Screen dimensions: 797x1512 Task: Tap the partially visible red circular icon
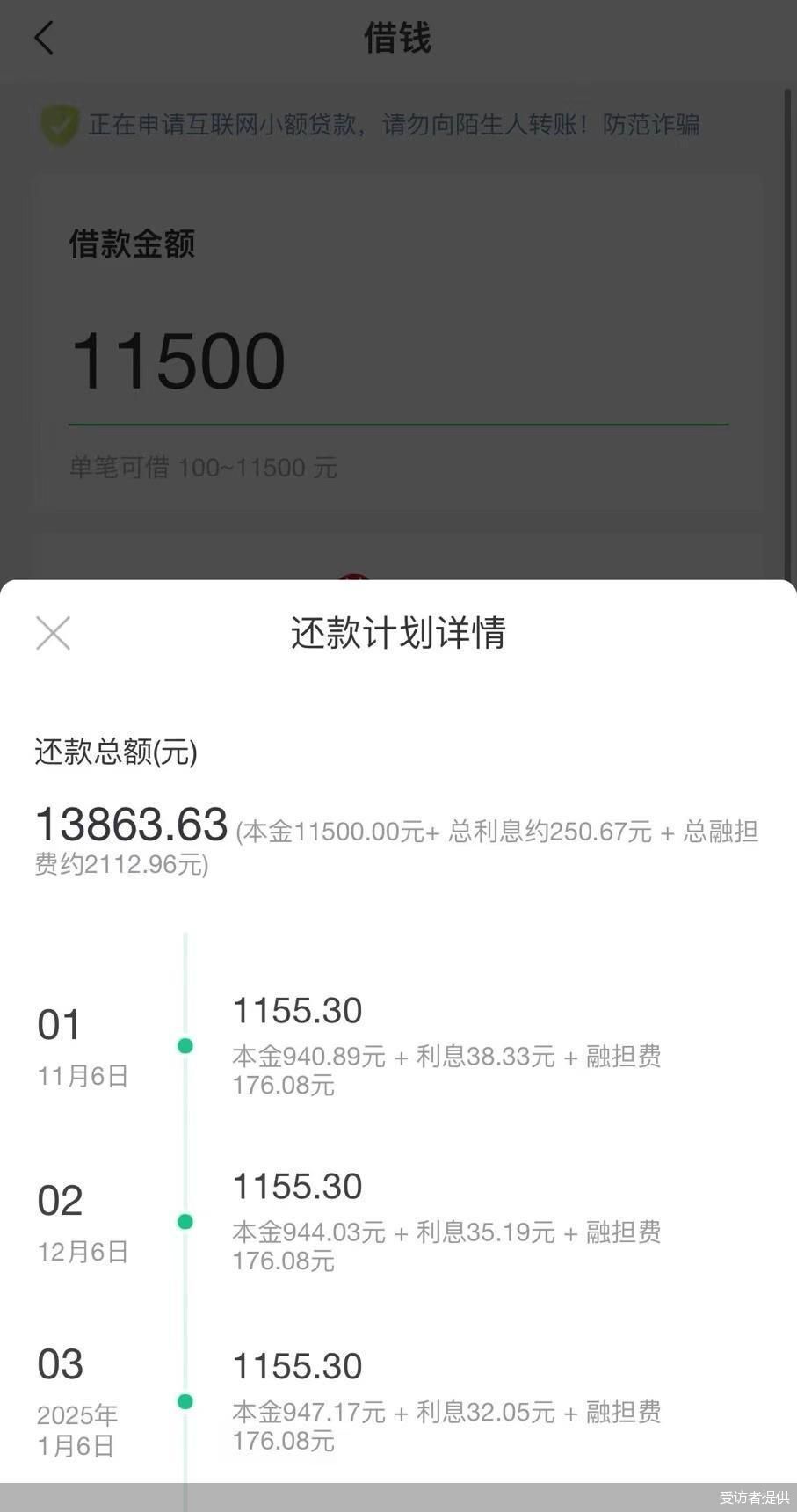tap(353, 574)
